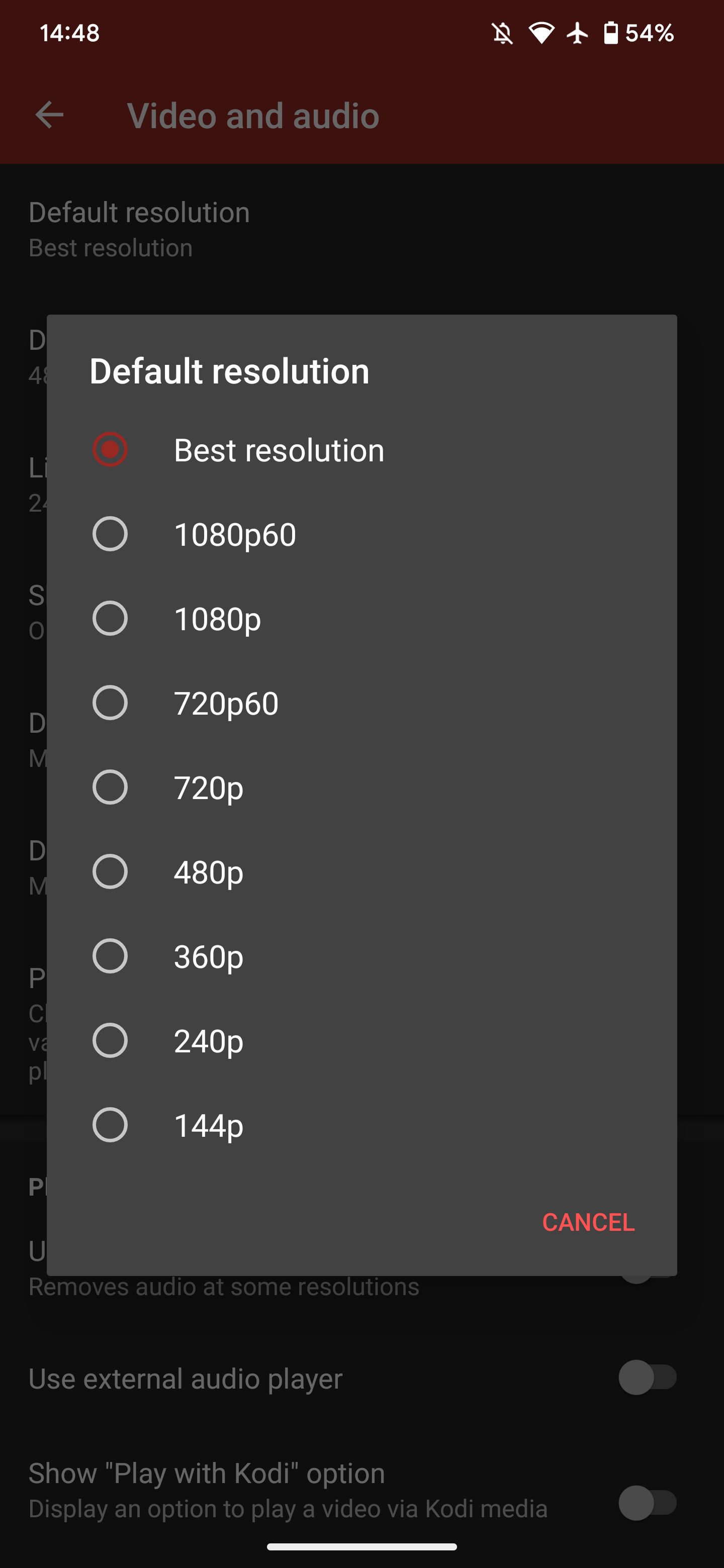Select the 240p resolution option
This screenshot has height=1568, width=724.
coord(110,1040)
